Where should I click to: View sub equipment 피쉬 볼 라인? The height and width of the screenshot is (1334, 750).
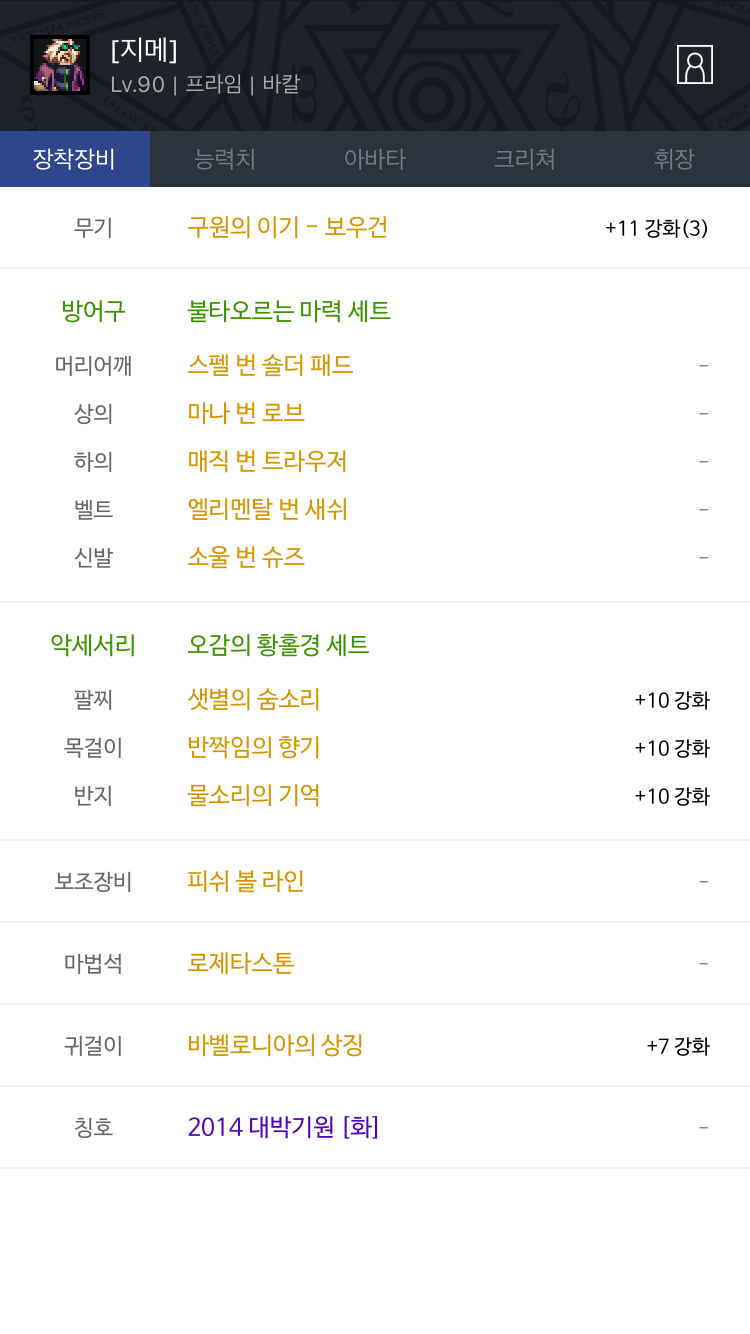point(246,881)
